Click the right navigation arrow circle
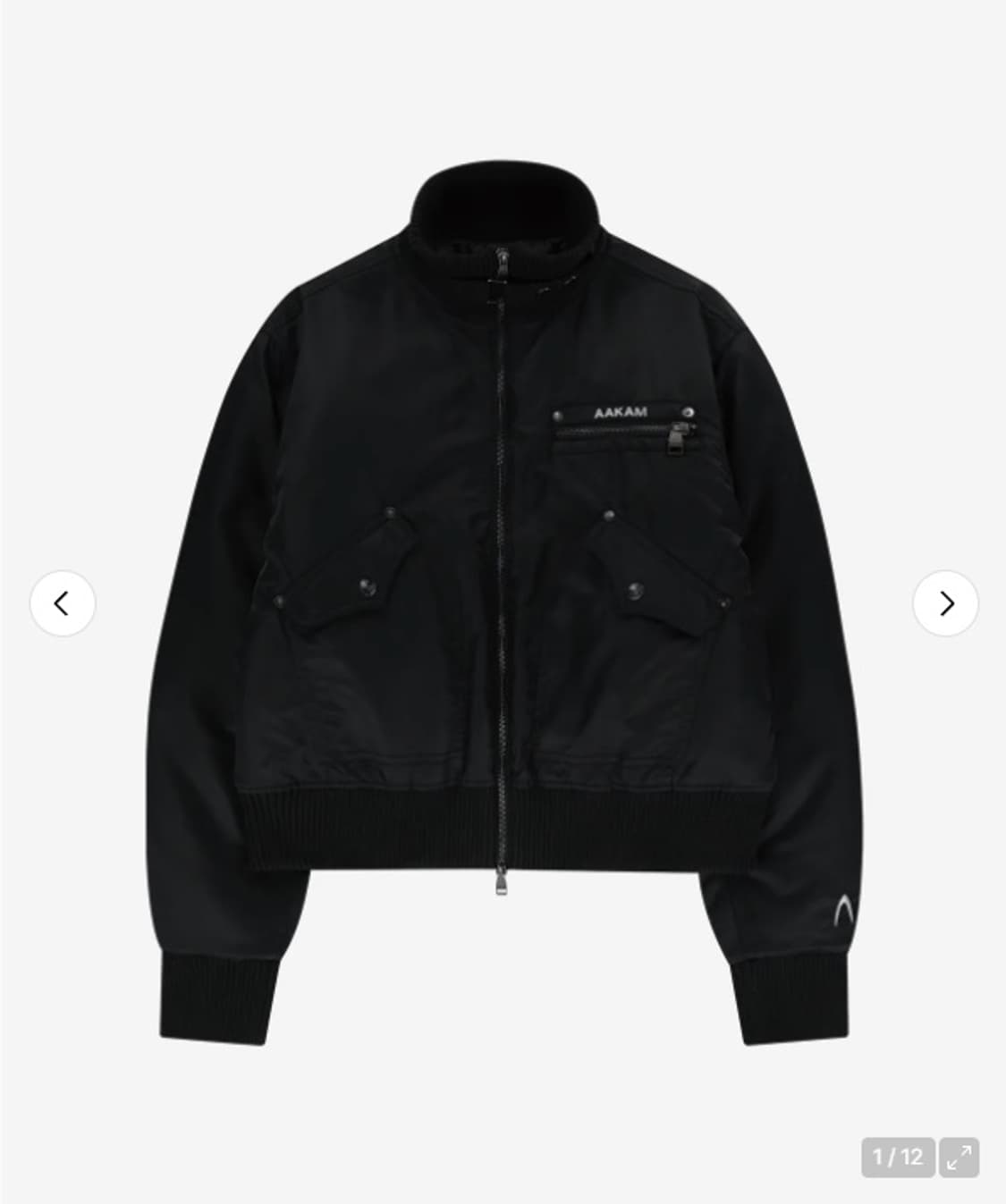The height and width of the screenshot is (1204, 1006). 946,604
